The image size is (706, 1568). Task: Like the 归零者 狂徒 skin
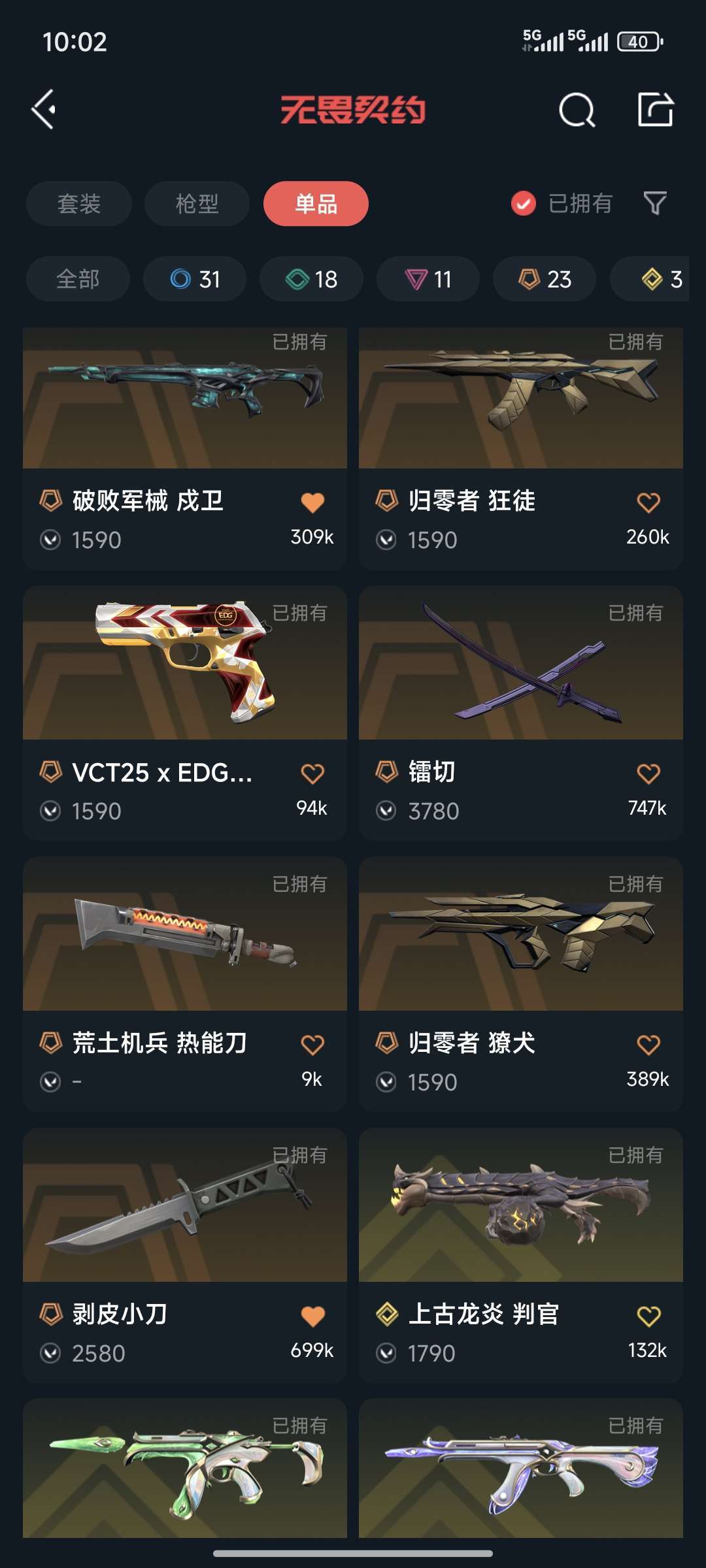(648, 502)
